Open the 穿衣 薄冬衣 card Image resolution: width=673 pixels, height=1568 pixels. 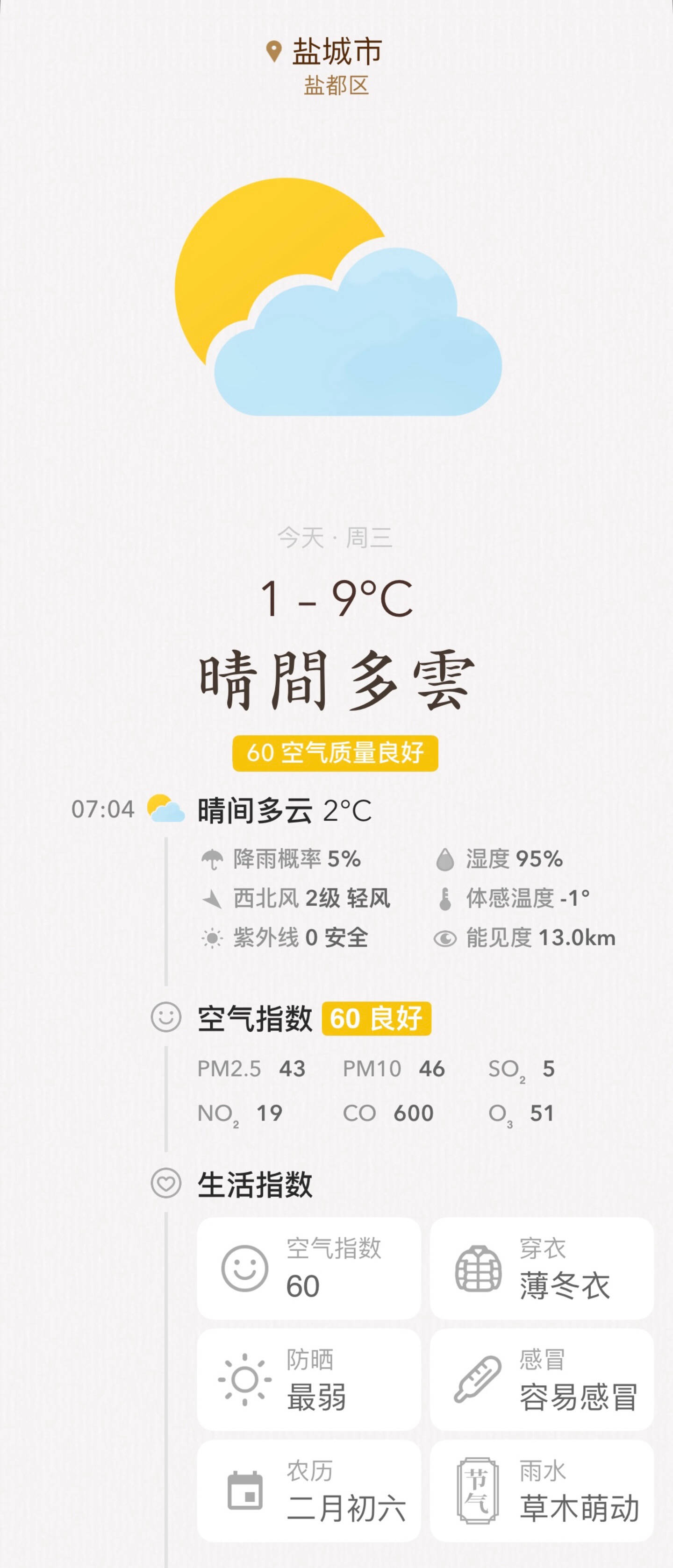[542, 1269]
